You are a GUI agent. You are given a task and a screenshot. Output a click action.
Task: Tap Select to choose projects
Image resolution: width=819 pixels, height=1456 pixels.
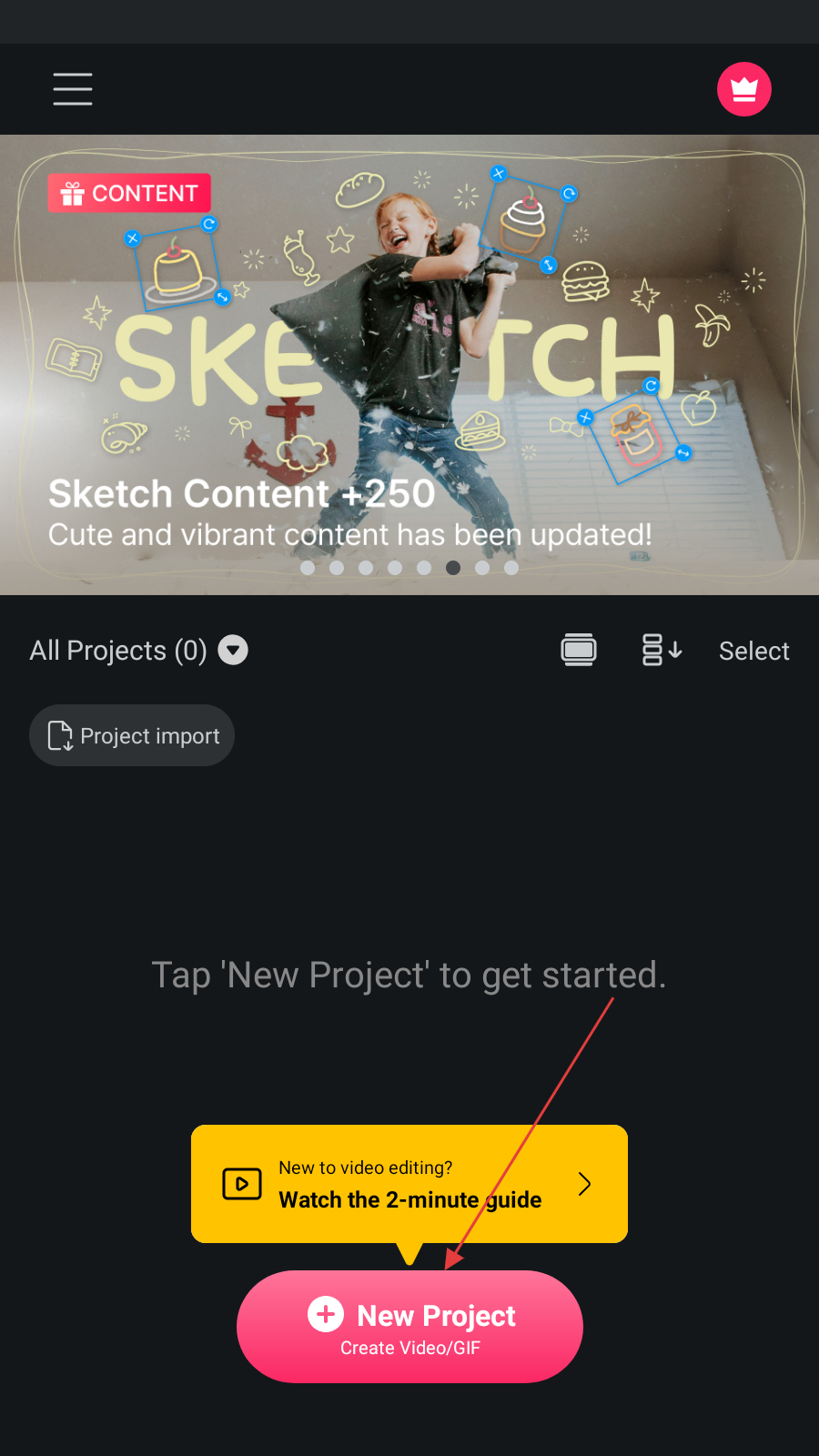(753, 651)
